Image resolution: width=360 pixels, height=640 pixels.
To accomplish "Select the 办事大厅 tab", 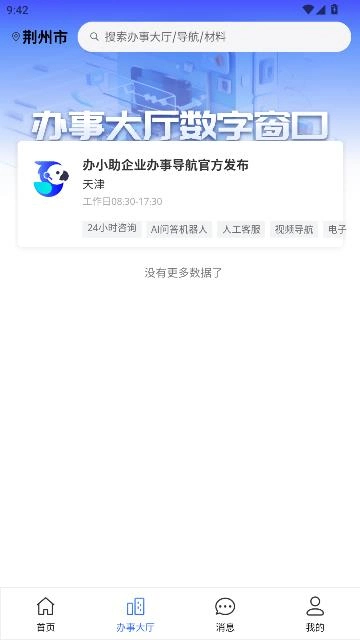I will coord(135,614).
